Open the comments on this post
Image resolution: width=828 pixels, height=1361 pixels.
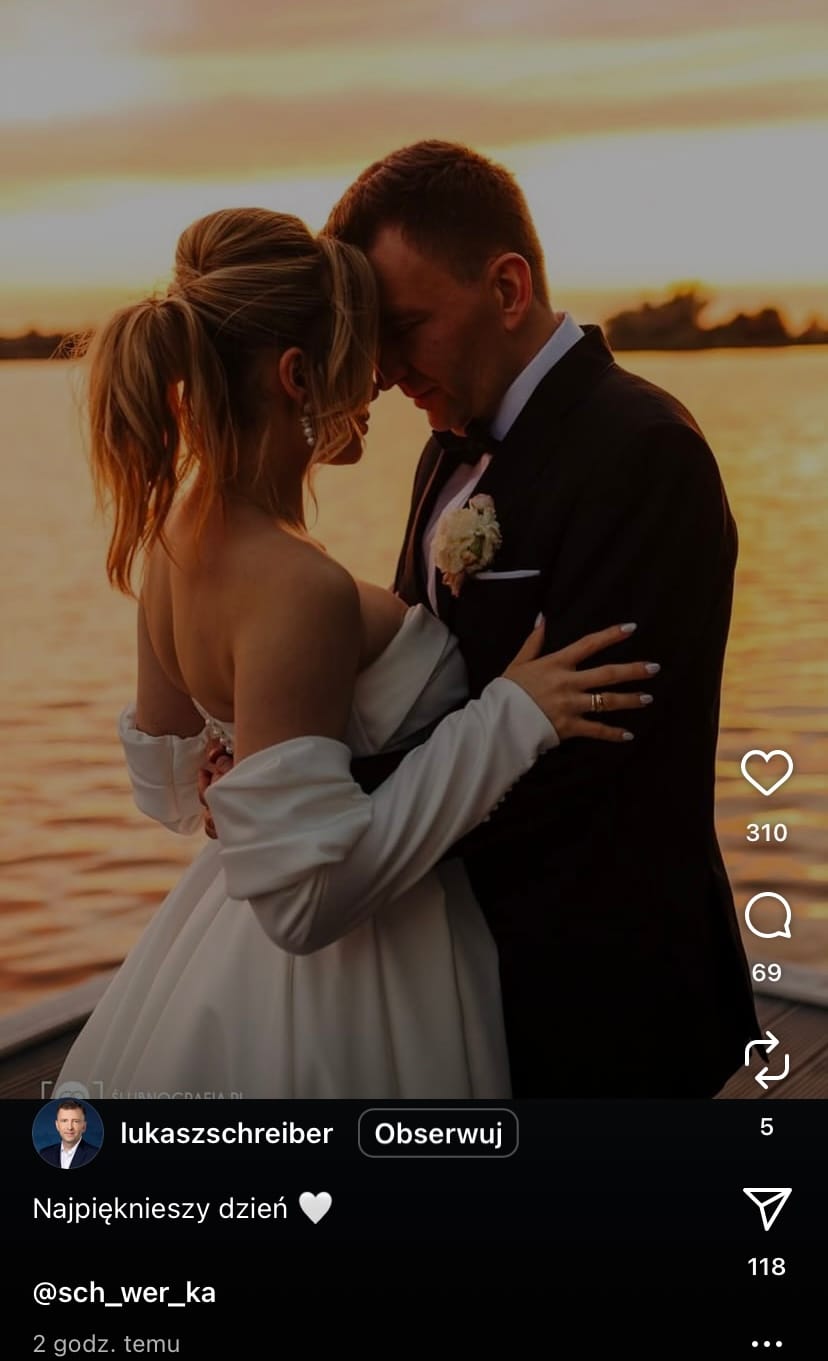[x=767, y=916]
